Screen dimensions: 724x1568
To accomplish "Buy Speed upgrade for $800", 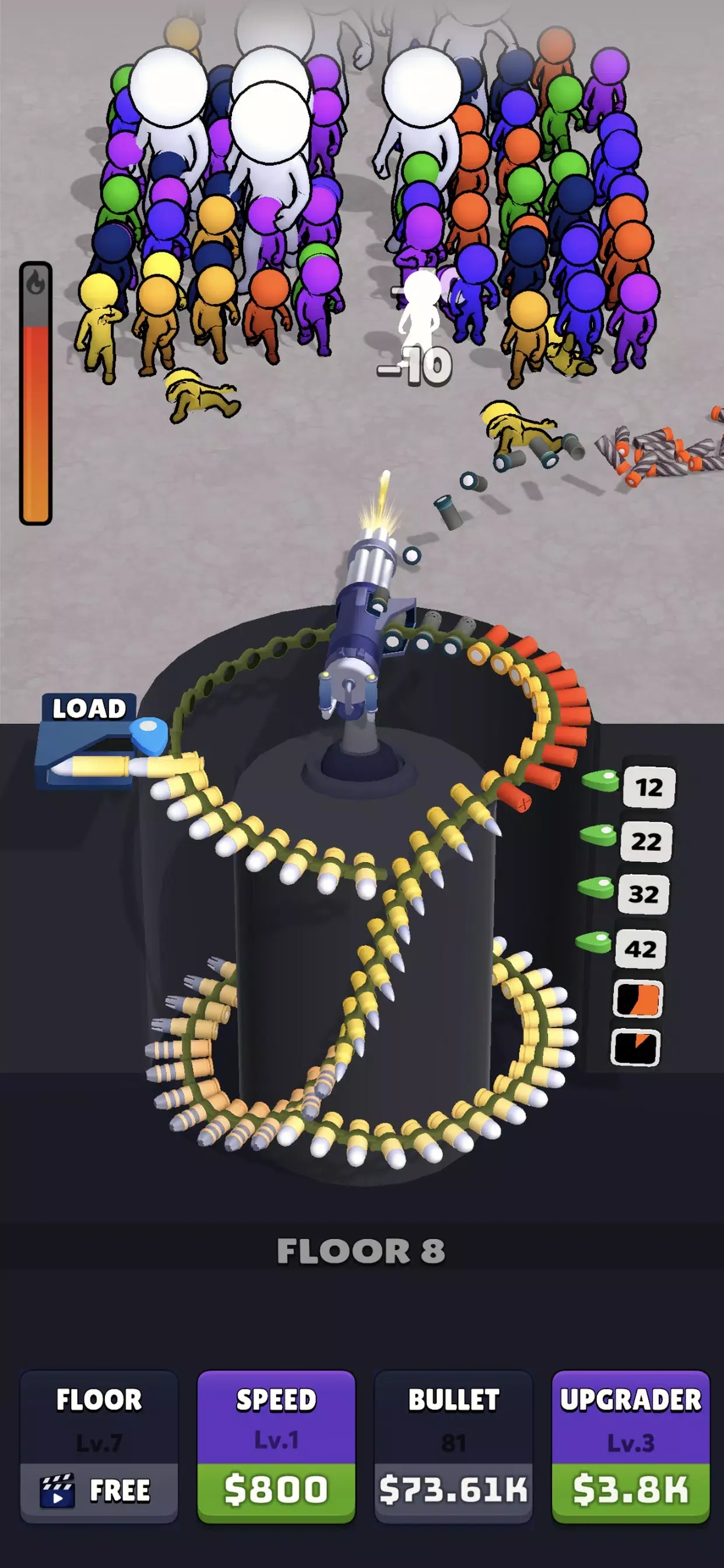I will point(276,1489).
